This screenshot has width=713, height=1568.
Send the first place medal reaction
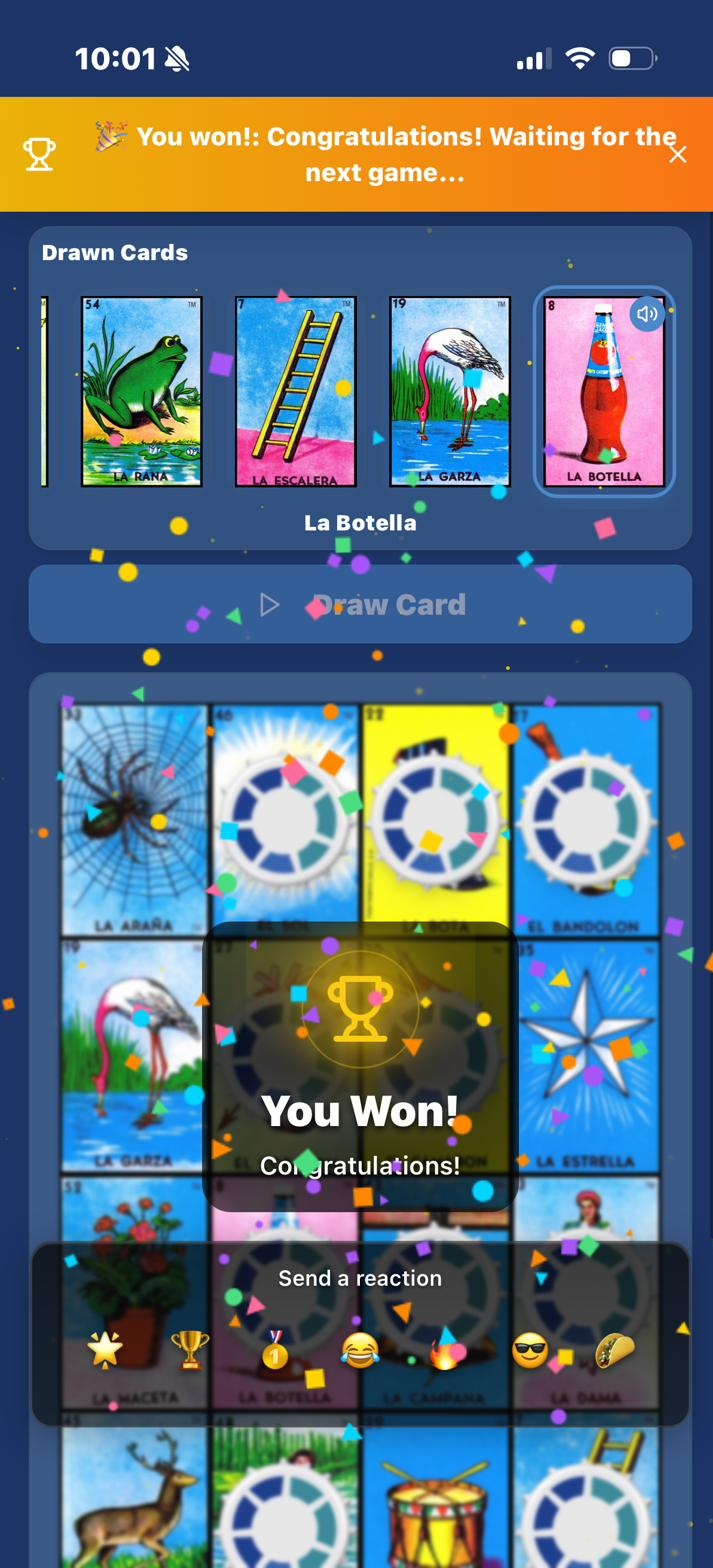coord(275,1351)
